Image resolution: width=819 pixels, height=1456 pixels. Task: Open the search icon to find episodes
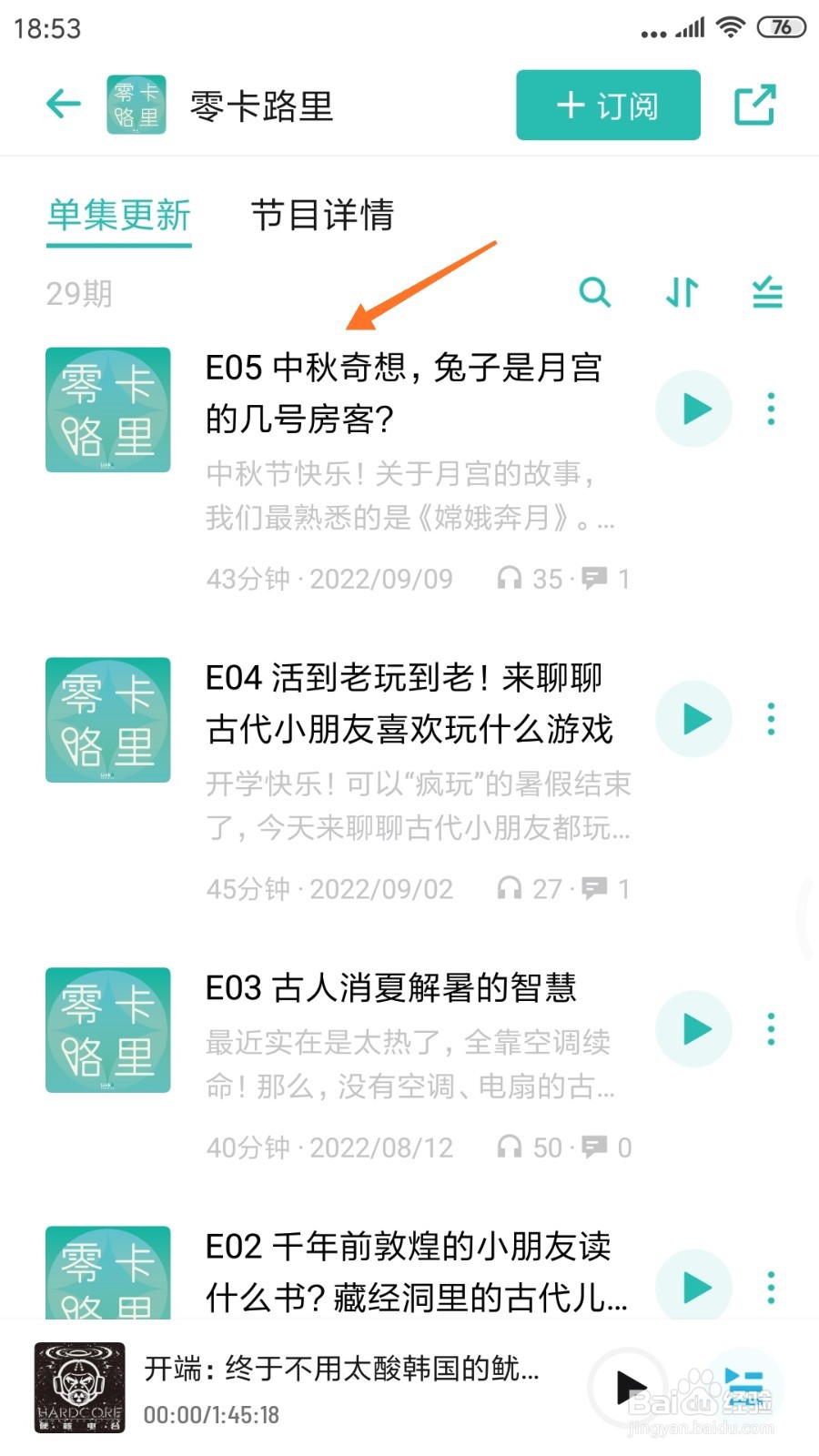pyautogui.click(x=596, y=293)
